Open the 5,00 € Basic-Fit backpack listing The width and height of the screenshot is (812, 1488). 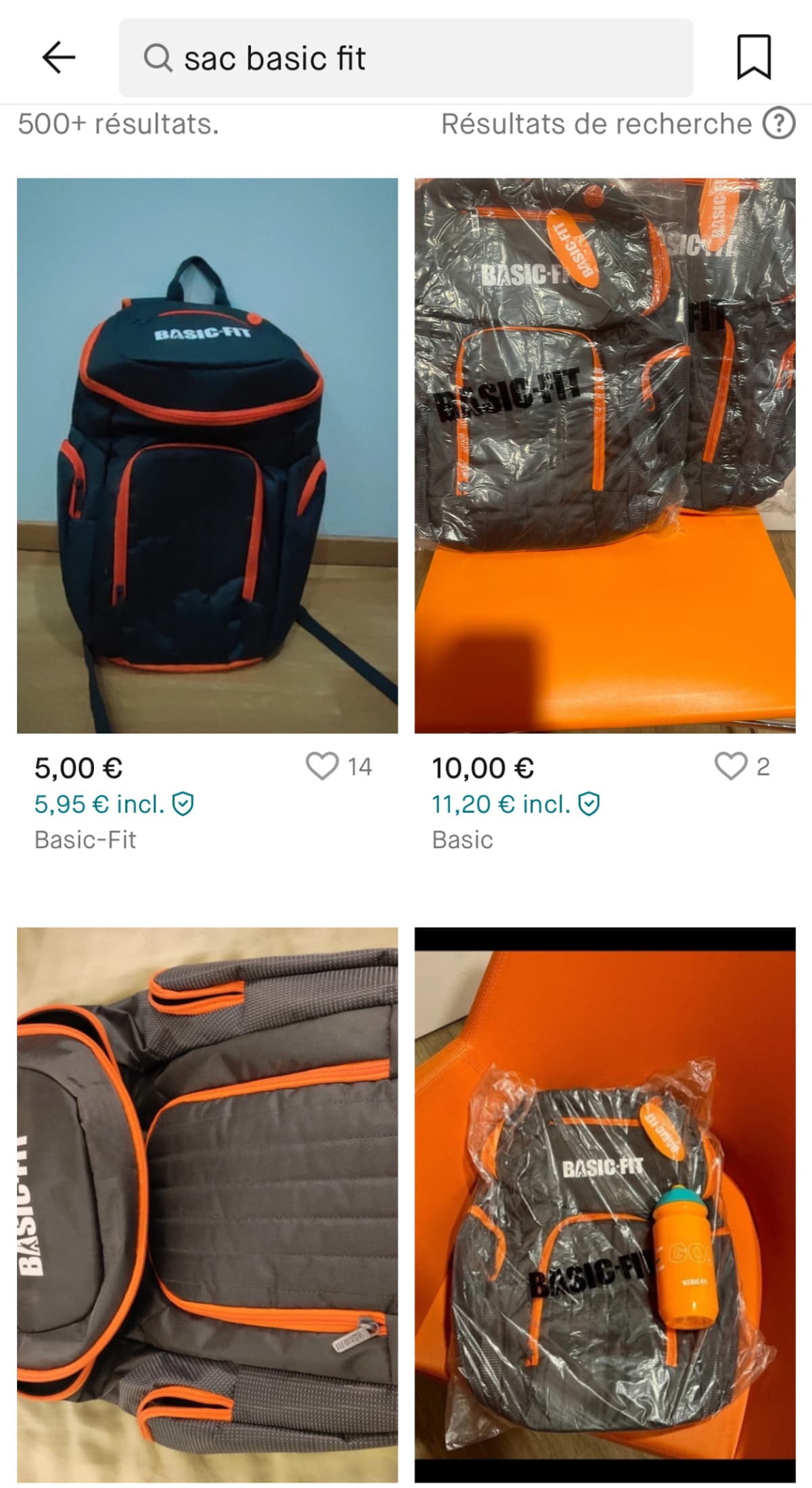(x=207, y=455)
